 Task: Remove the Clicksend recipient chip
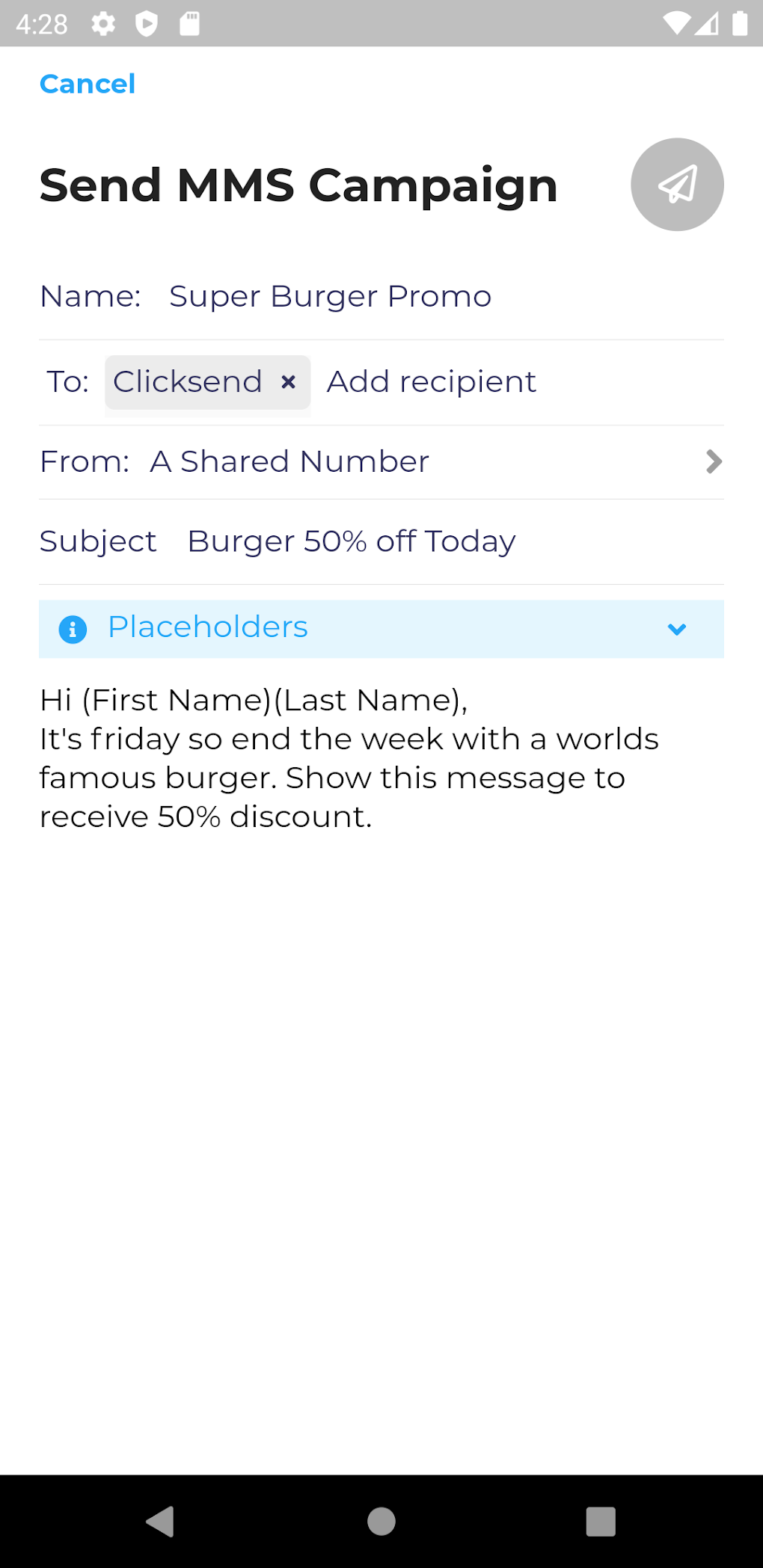288,382
